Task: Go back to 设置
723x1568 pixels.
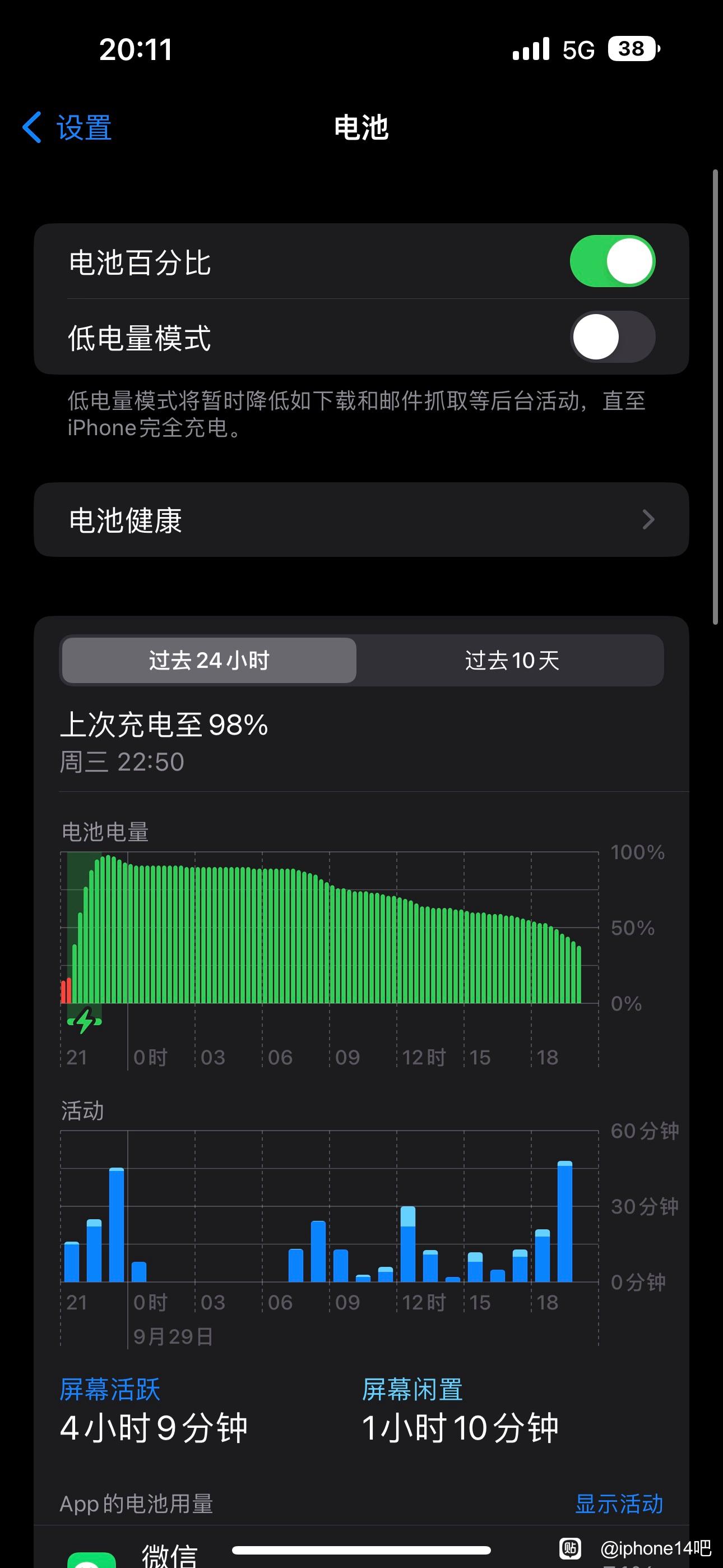Action: [x=67, y=128]
